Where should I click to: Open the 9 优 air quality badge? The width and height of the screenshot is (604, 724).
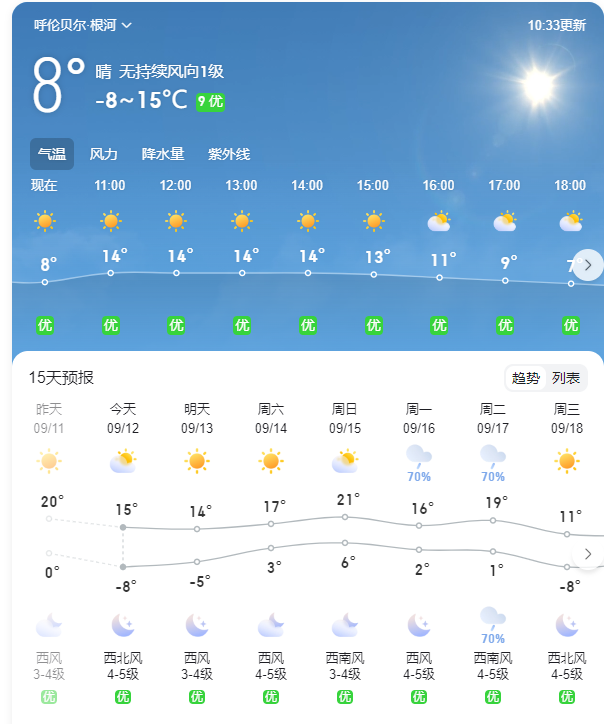click(210, 101)
